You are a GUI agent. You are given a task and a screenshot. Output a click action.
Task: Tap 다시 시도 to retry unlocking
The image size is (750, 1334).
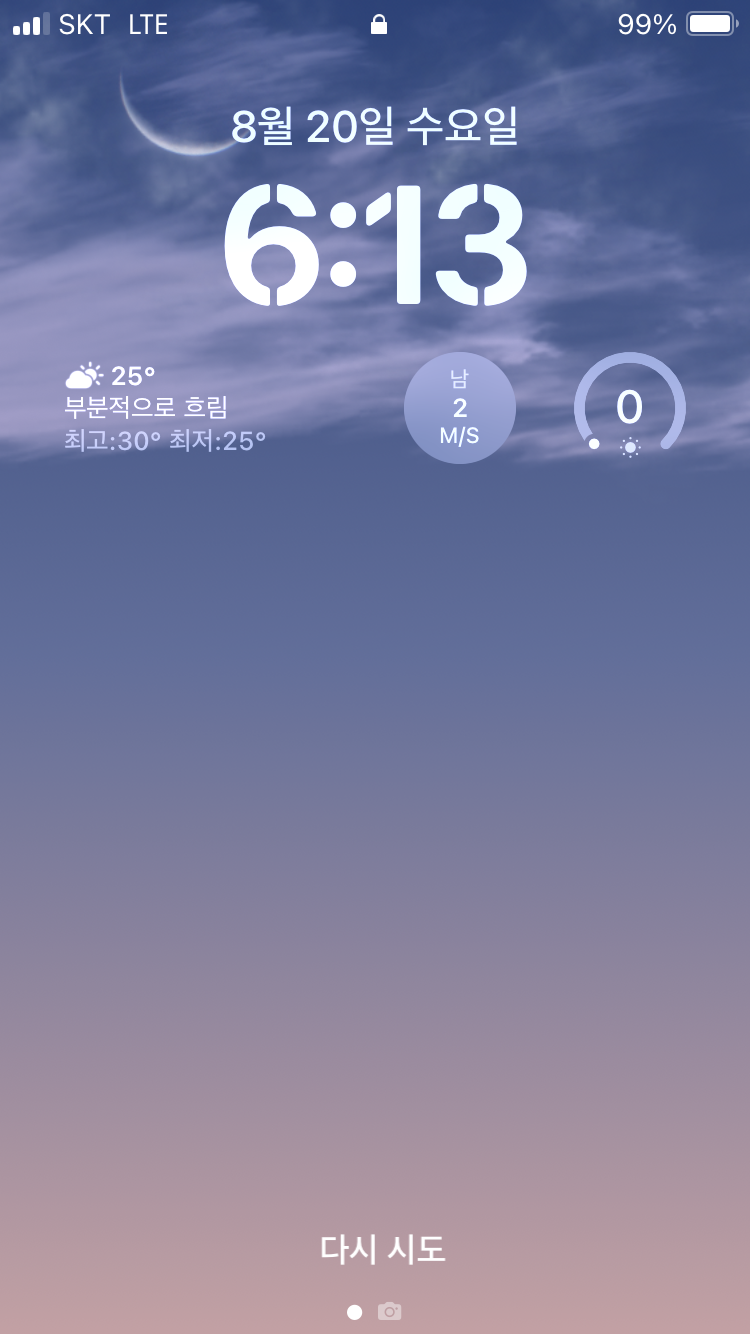tap(382, 1249)
